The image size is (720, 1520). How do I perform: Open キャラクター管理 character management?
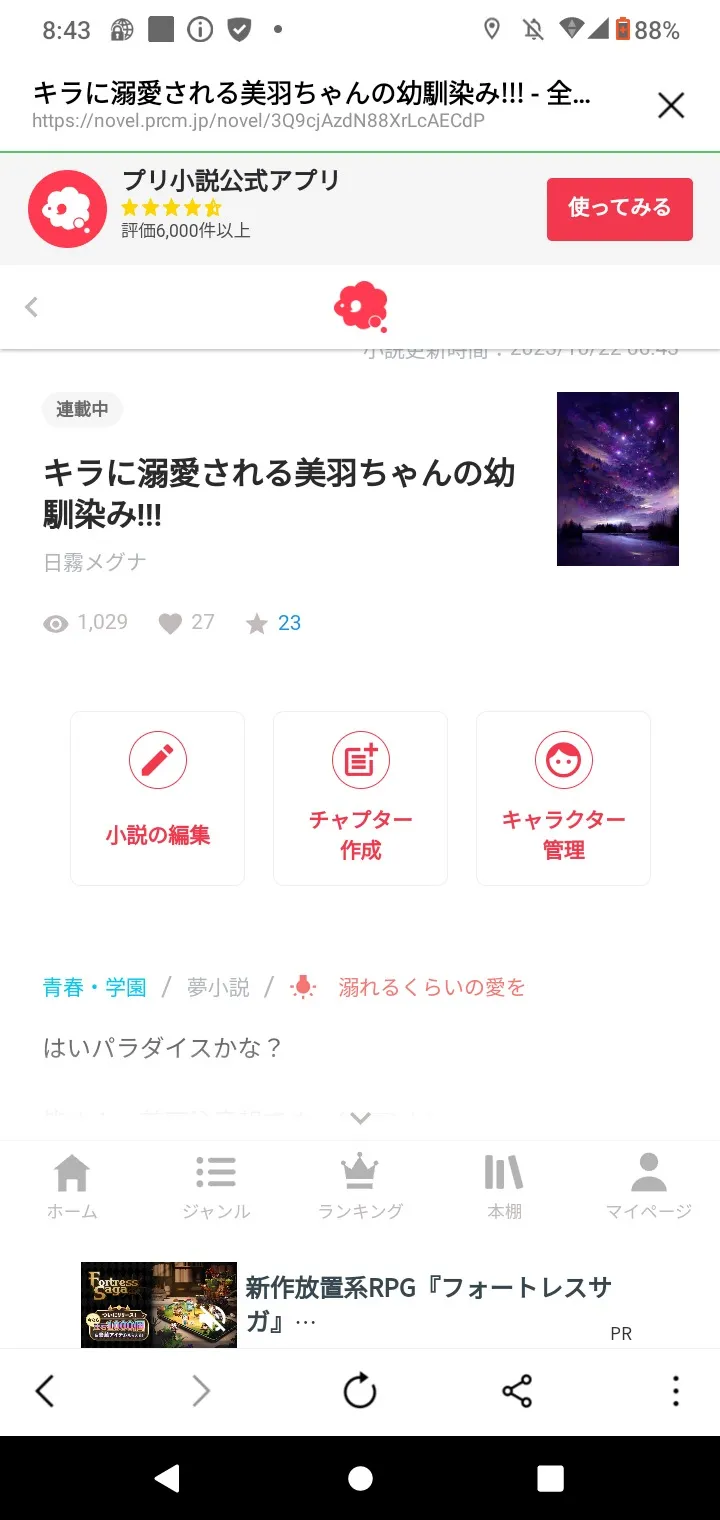click(563, 798)
